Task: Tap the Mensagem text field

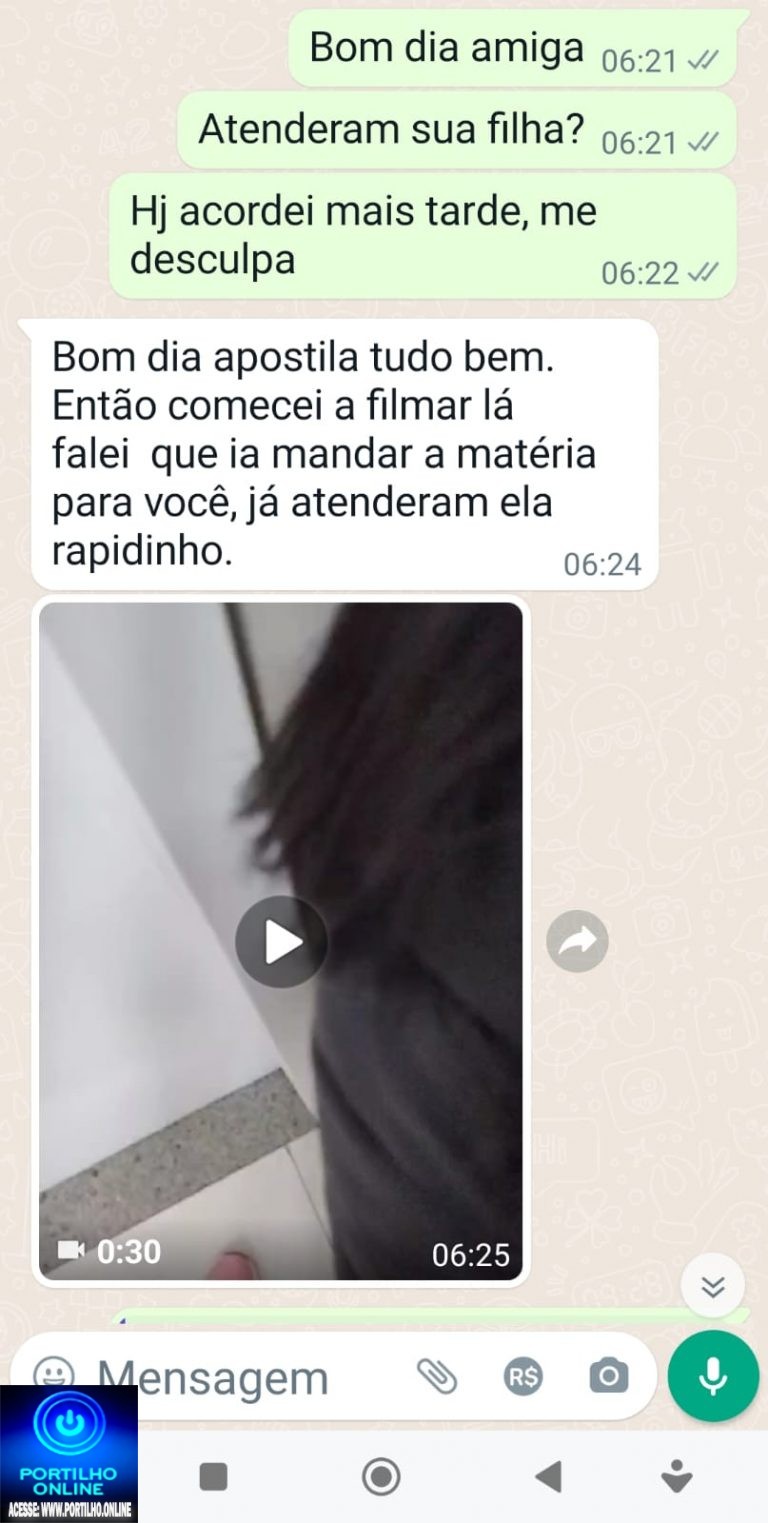Action: [x=250, y=1378]
